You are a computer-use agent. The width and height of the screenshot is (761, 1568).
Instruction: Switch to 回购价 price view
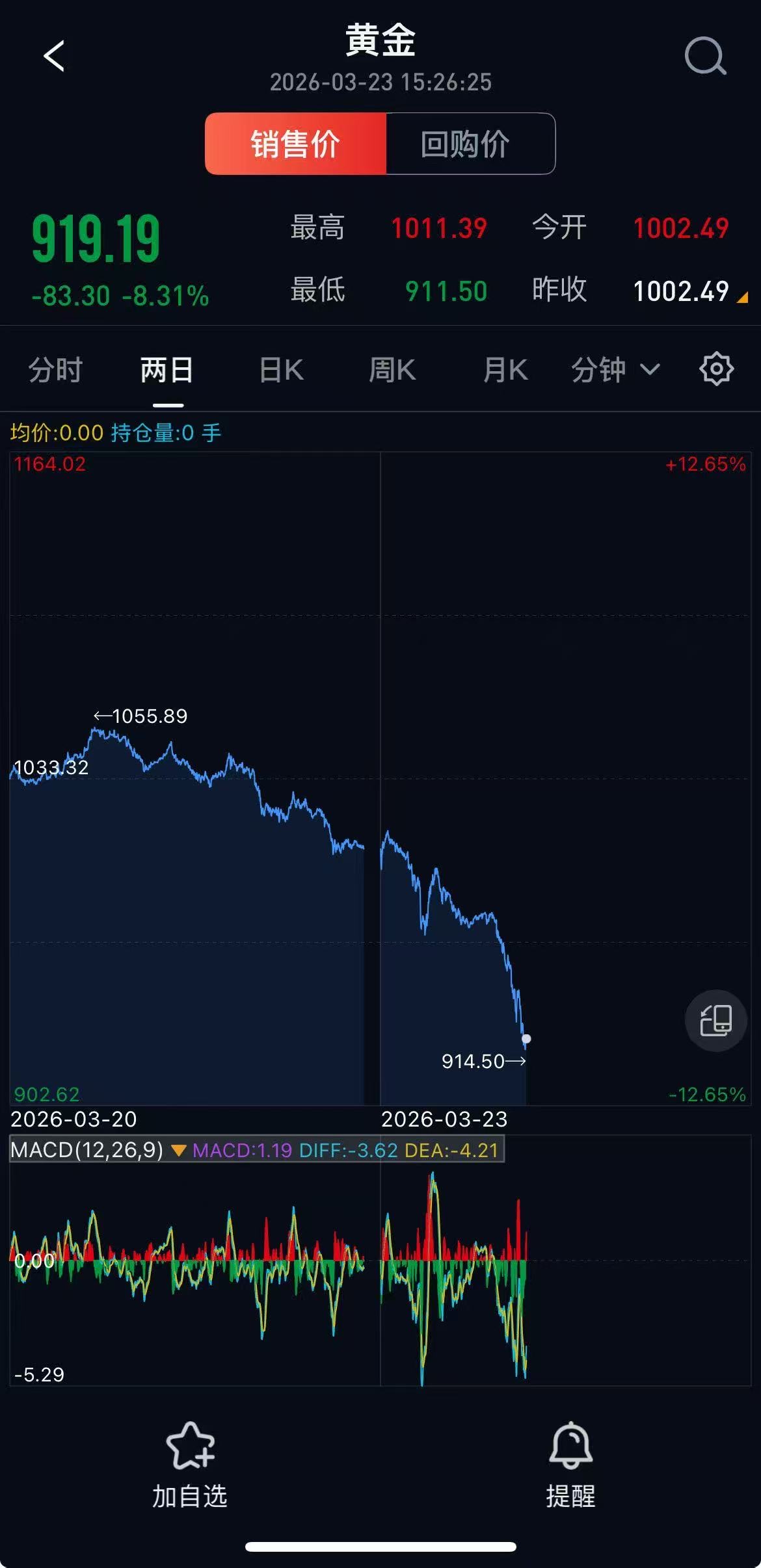(471, 144)
